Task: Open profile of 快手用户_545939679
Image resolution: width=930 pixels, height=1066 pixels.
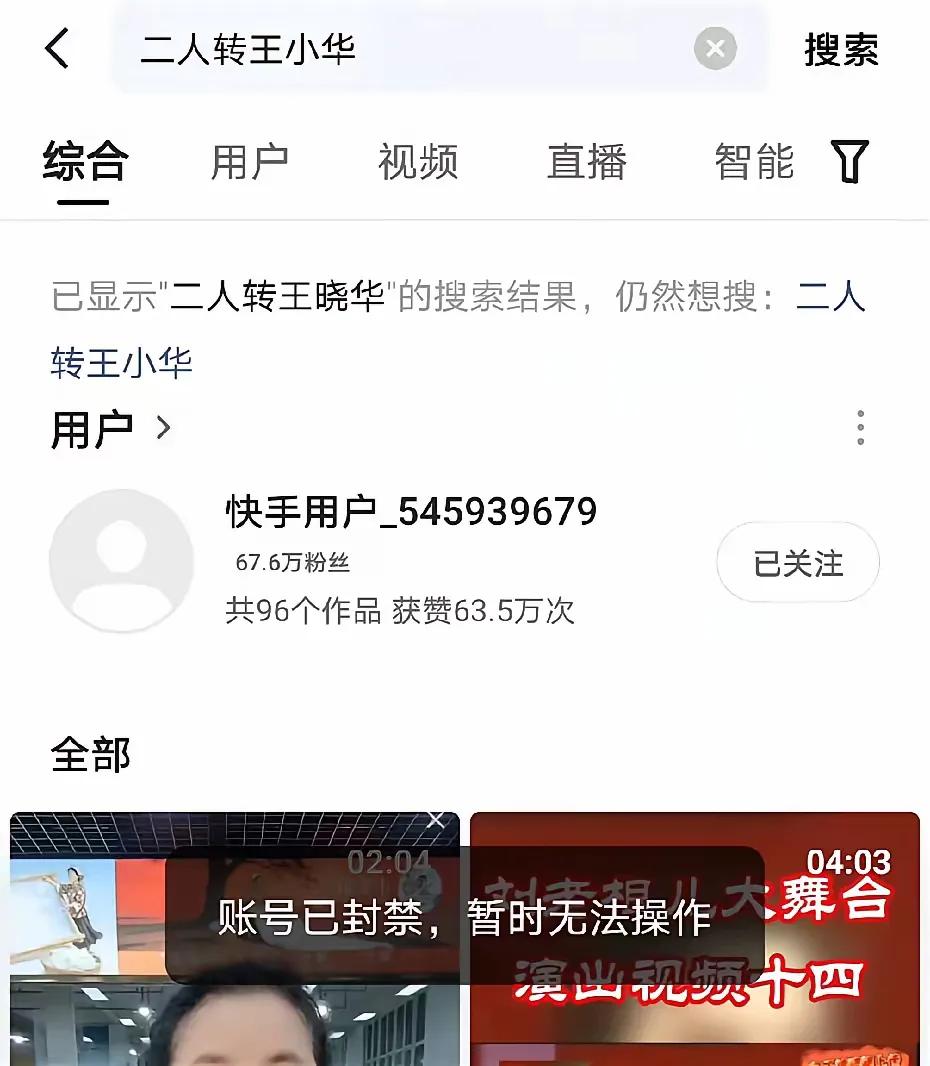Action: pos(410,512)
